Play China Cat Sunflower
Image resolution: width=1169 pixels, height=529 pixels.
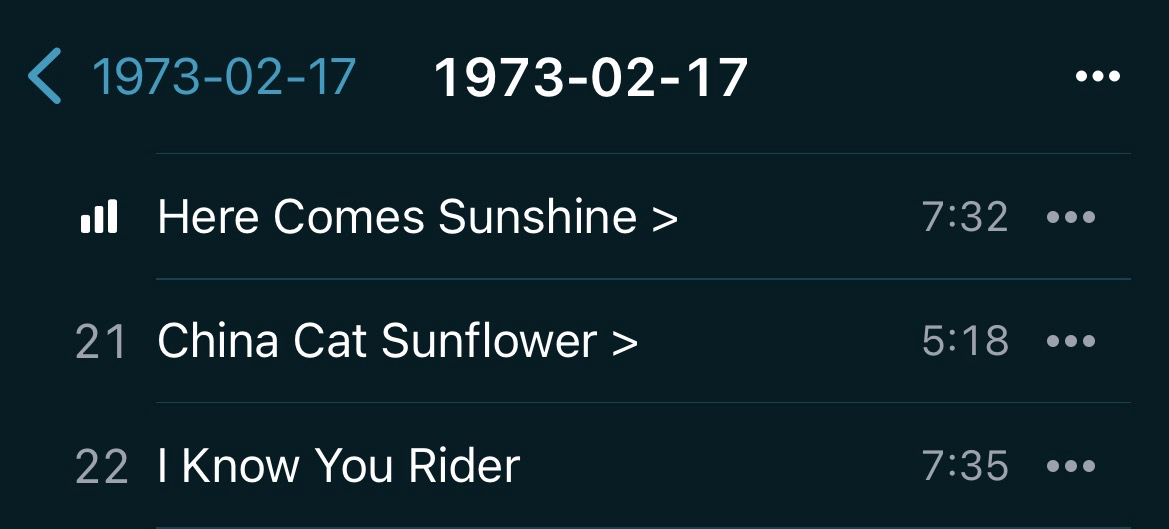397,342
